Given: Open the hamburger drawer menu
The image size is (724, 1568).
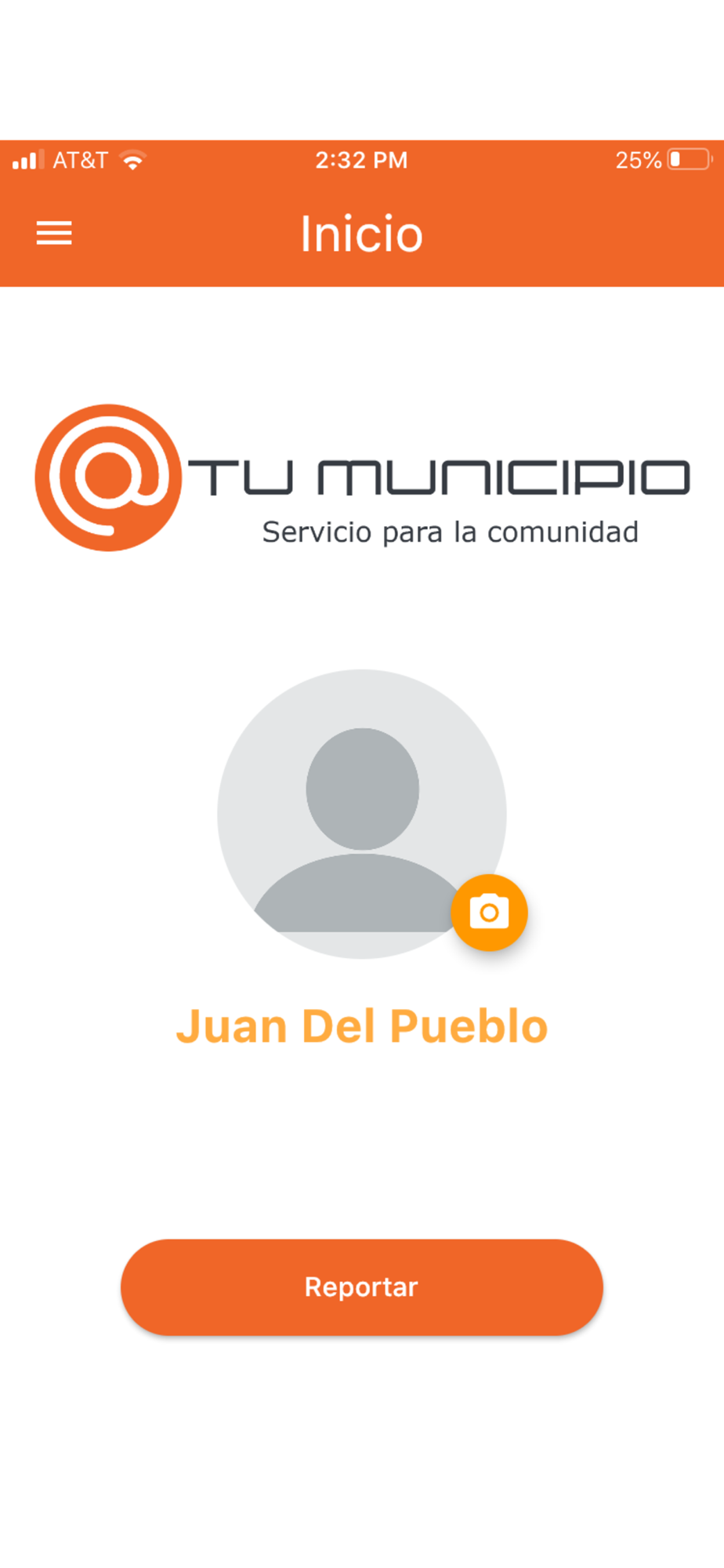Looking at the screenshot, I should pos(54,233).
